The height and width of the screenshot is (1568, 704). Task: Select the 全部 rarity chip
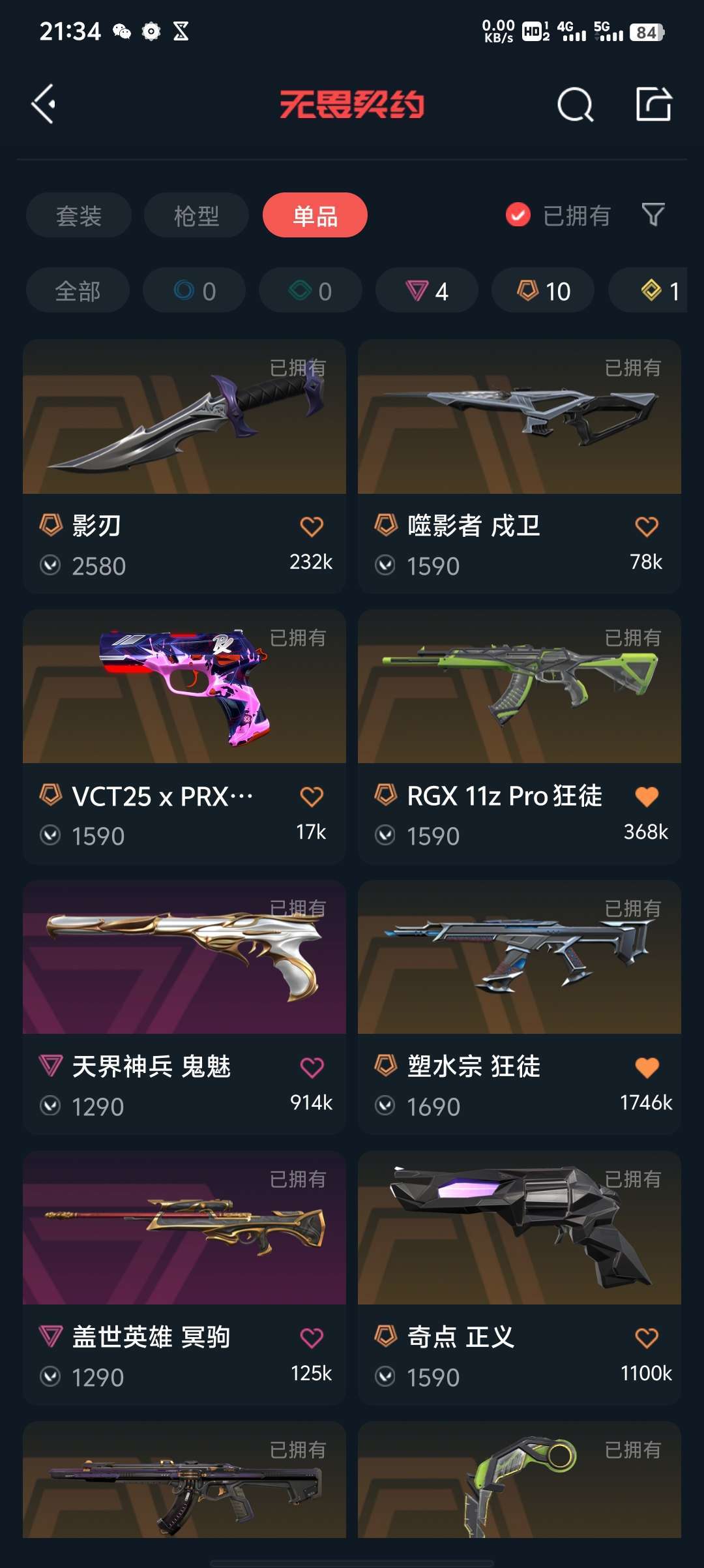click(78, 291)
